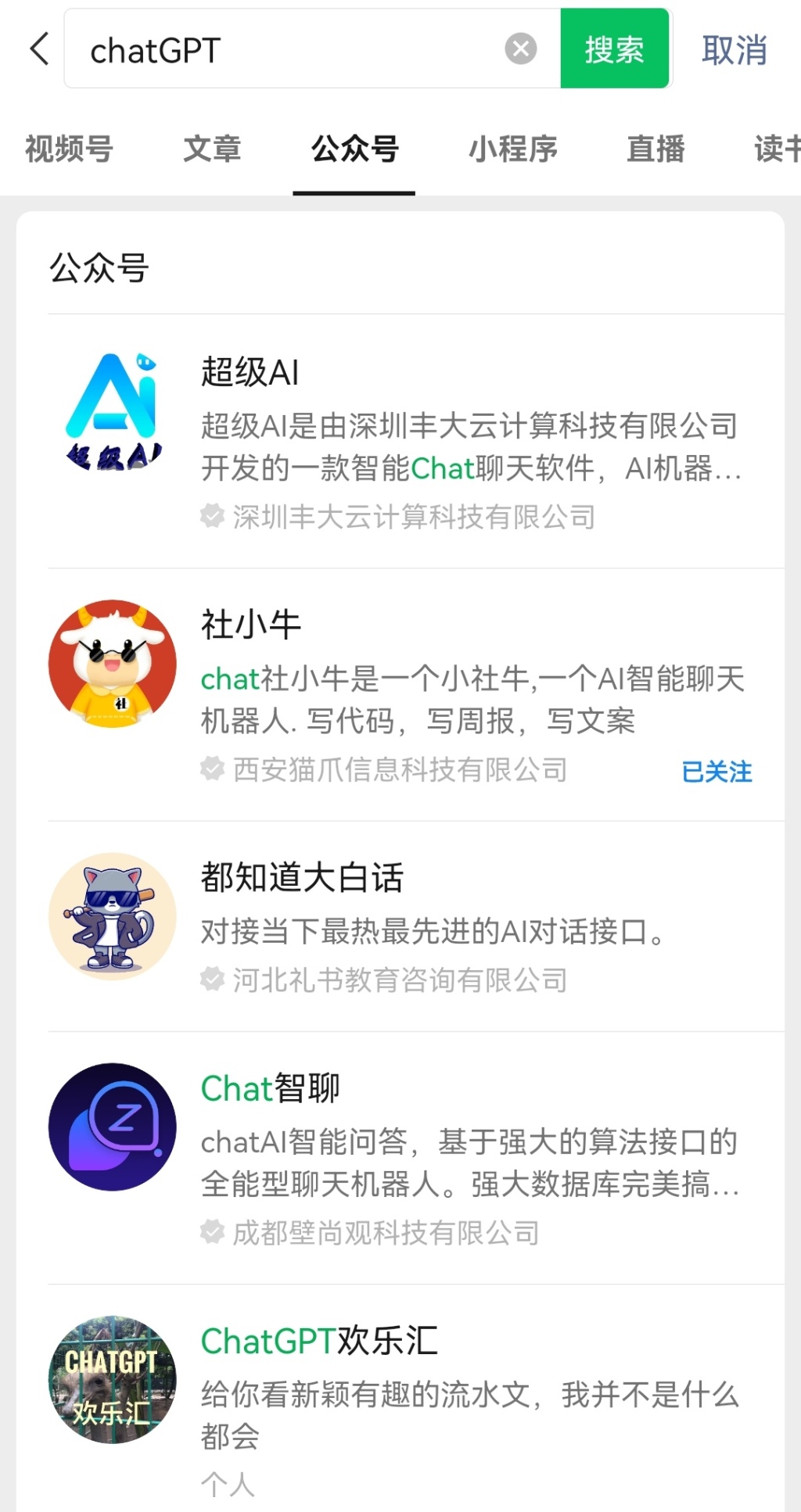Click the verification badge beside 深圳丰大云计算科技有限公司
Screen dimensions: 801x1512
click(x=211, y=515)
